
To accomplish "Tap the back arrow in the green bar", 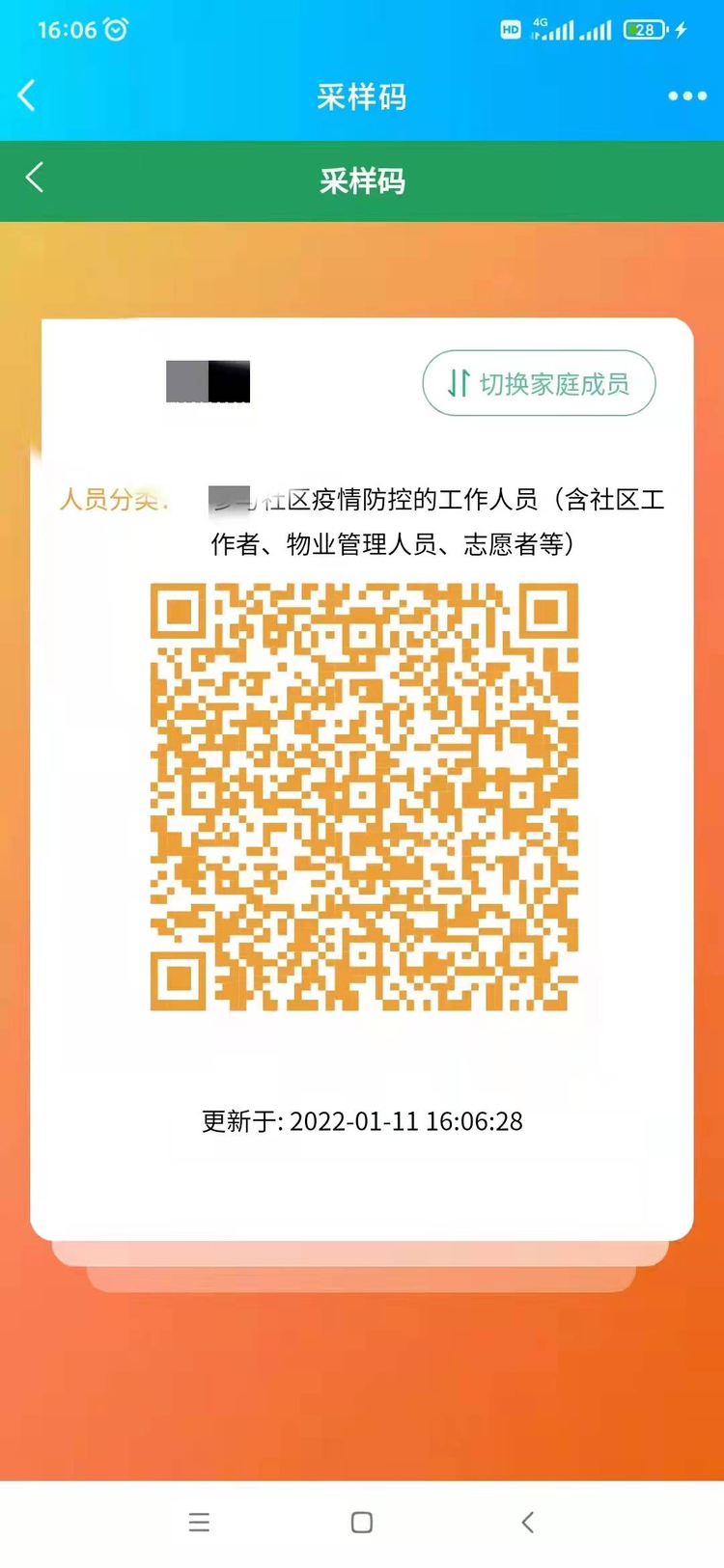I will tap(35, 178).
